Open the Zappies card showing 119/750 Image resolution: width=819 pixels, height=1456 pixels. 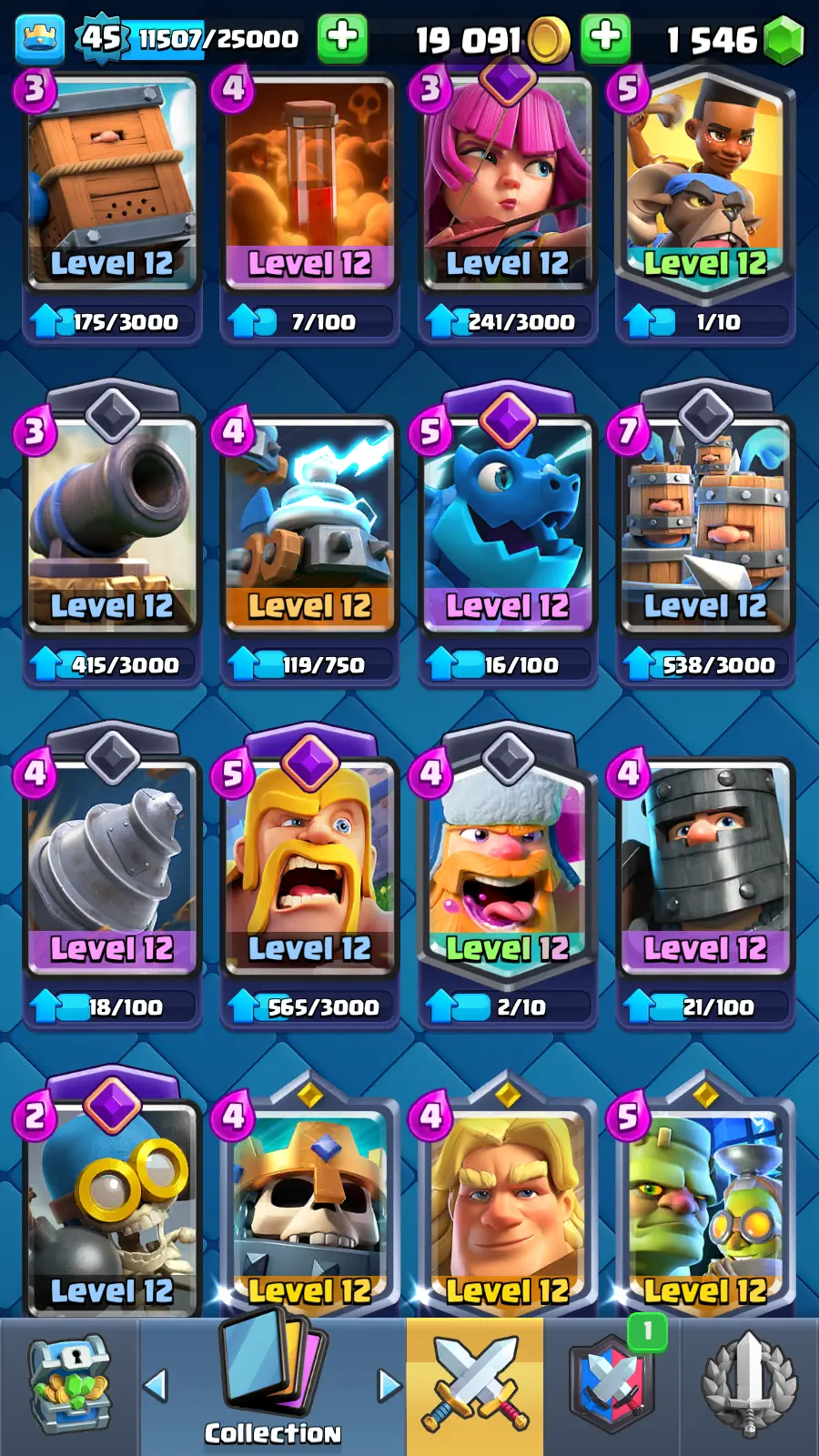pos(309,526)
